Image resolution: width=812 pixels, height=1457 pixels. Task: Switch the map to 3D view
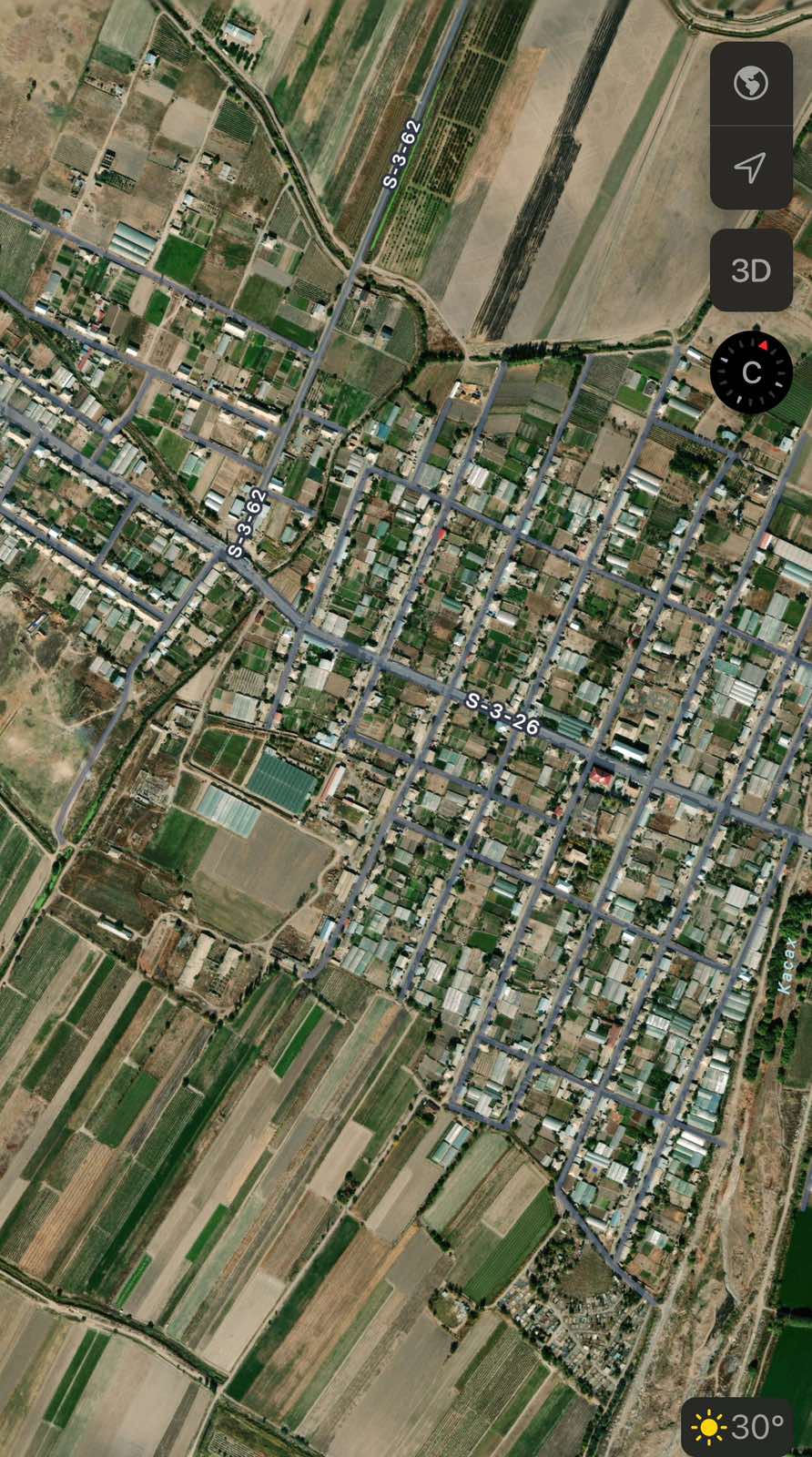click(x=751, y=270)
